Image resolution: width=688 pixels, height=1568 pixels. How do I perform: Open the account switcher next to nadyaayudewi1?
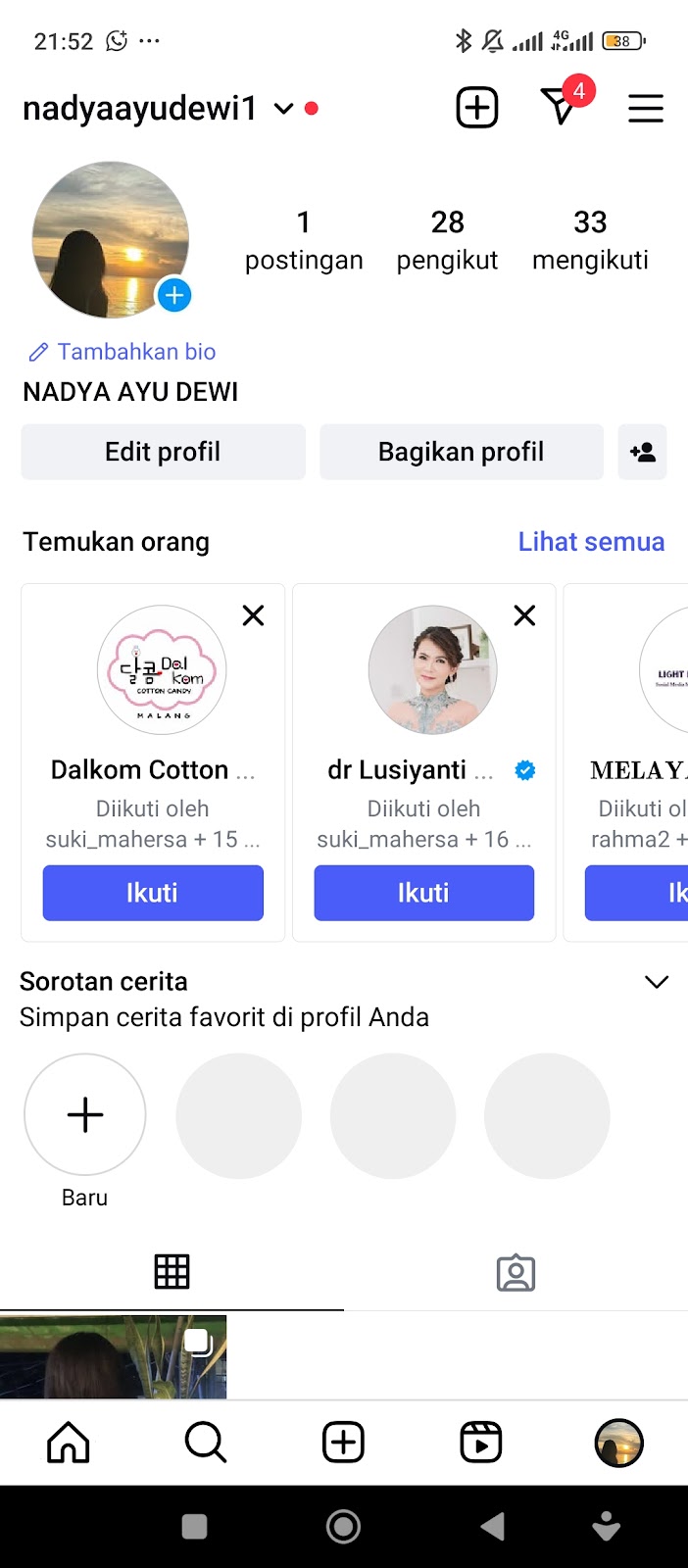283,109
